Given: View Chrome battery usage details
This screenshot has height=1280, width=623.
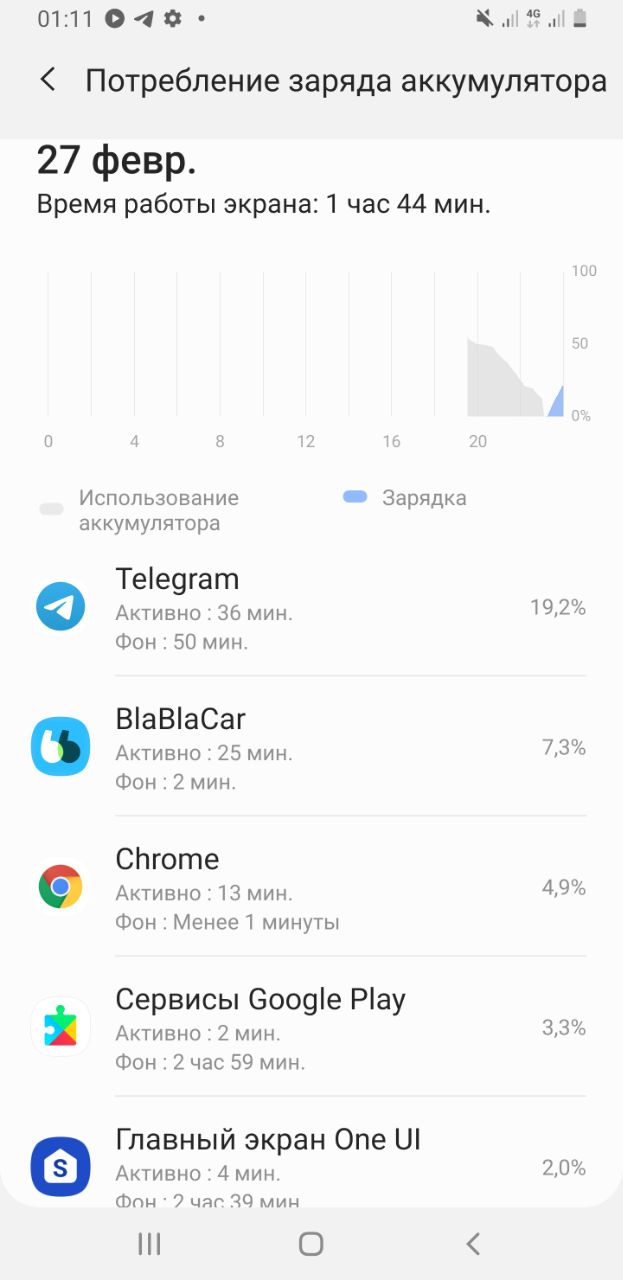Looking at the screenshot, I should coord(311,887).
